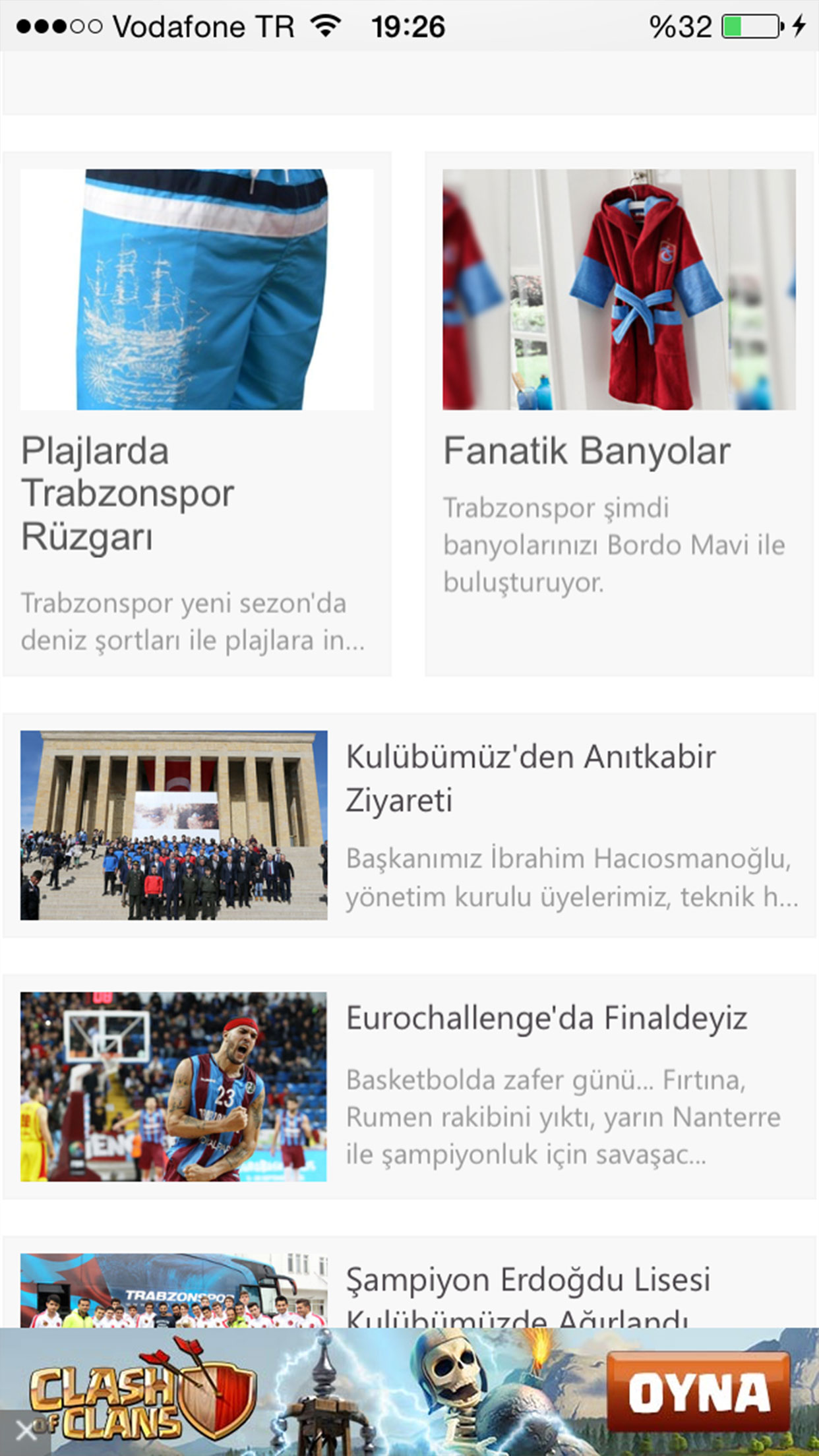
Task: Open the Kulübümüz'den Anıtkabir Ziyareti article
Action: click(409, 825)
